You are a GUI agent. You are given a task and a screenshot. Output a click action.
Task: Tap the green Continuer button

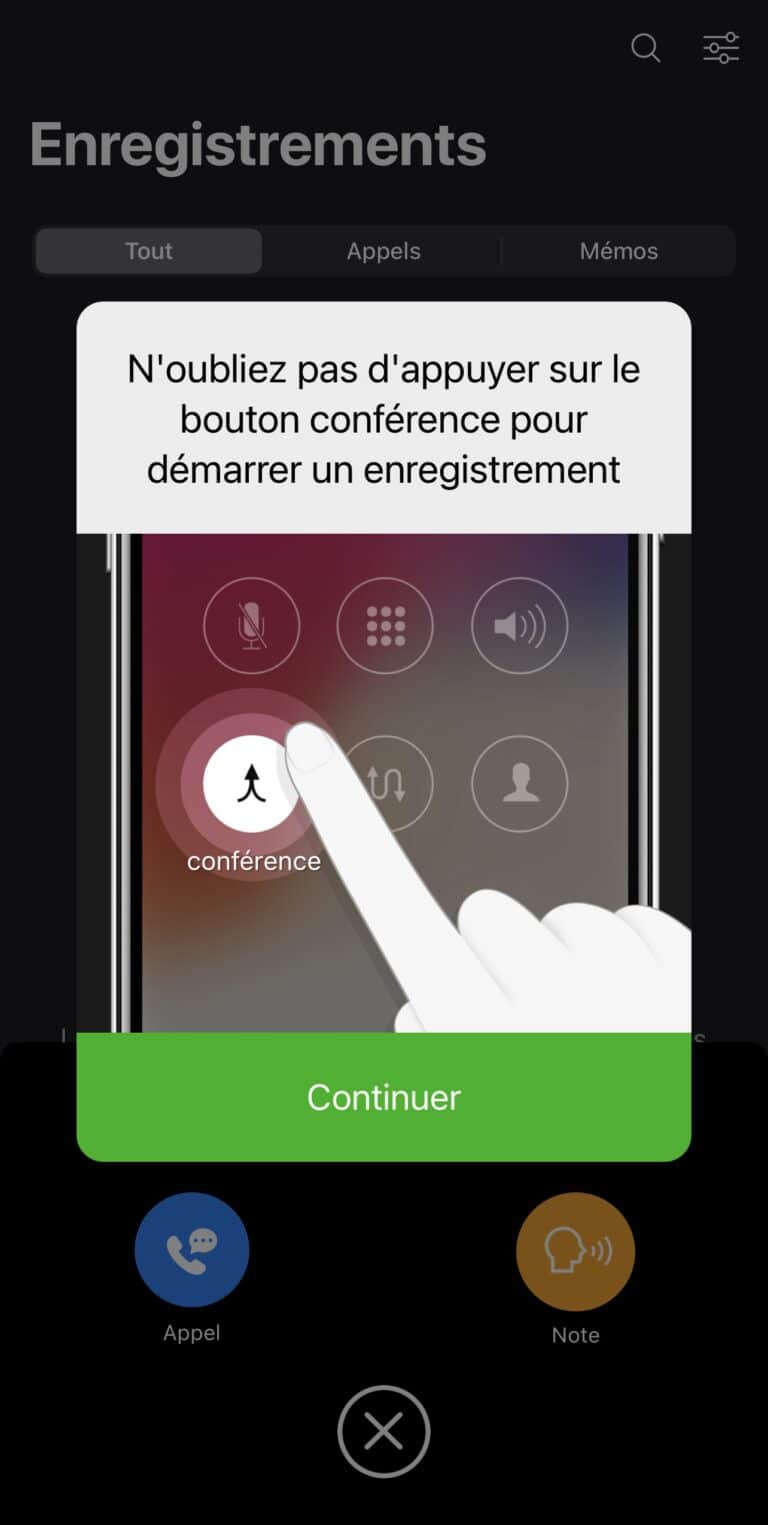point(384,1097)
